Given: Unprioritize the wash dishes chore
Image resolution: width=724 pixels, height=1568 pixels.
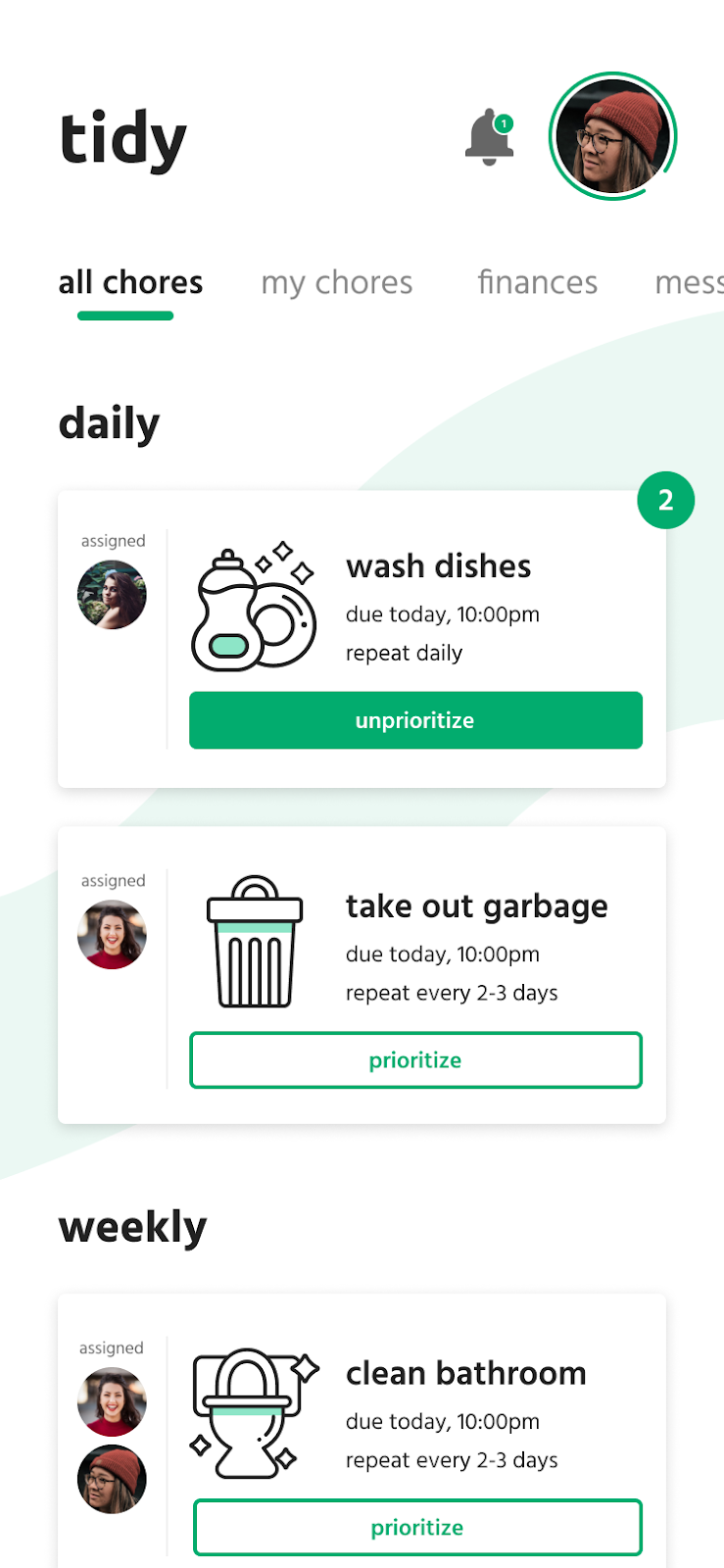Looking at the screenshot, I should (415, 720).
